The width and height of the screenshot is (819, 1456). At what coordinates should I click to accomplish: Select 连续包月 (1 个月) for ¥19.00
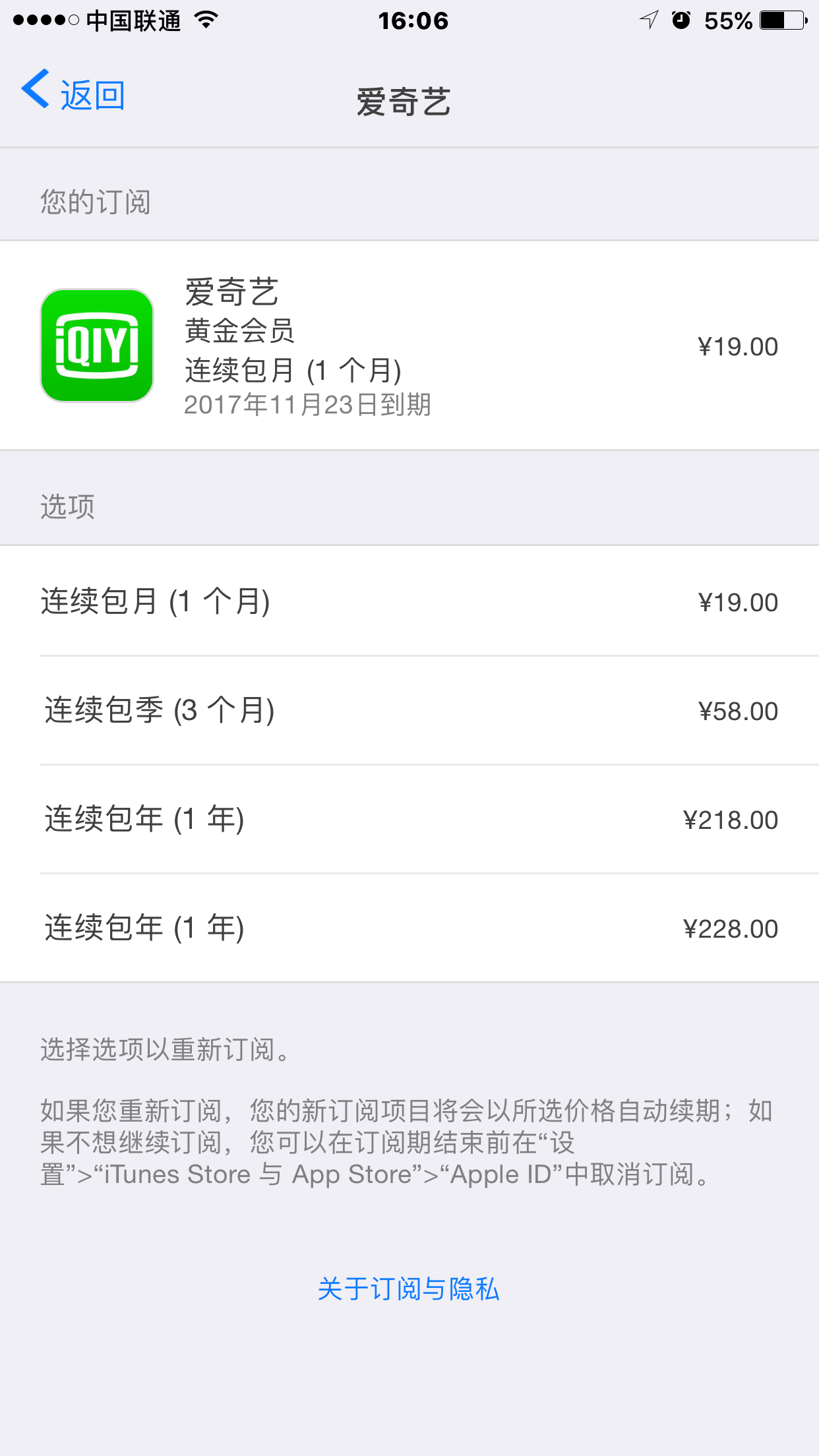pyautogui.click(x=409, y=601)
